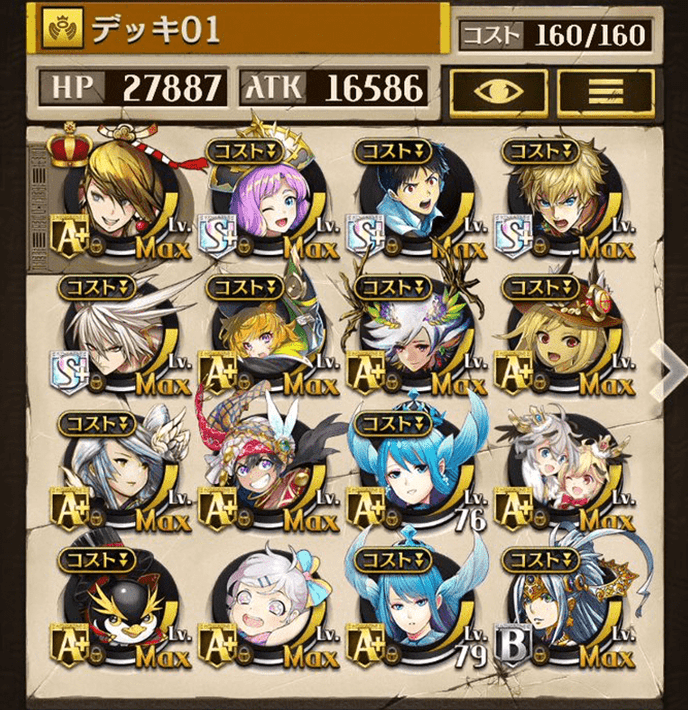The width and height of the screenshot is (688, 710).
Task: Select the blue-haired character at level 79
Action: [x=415, y=610]
